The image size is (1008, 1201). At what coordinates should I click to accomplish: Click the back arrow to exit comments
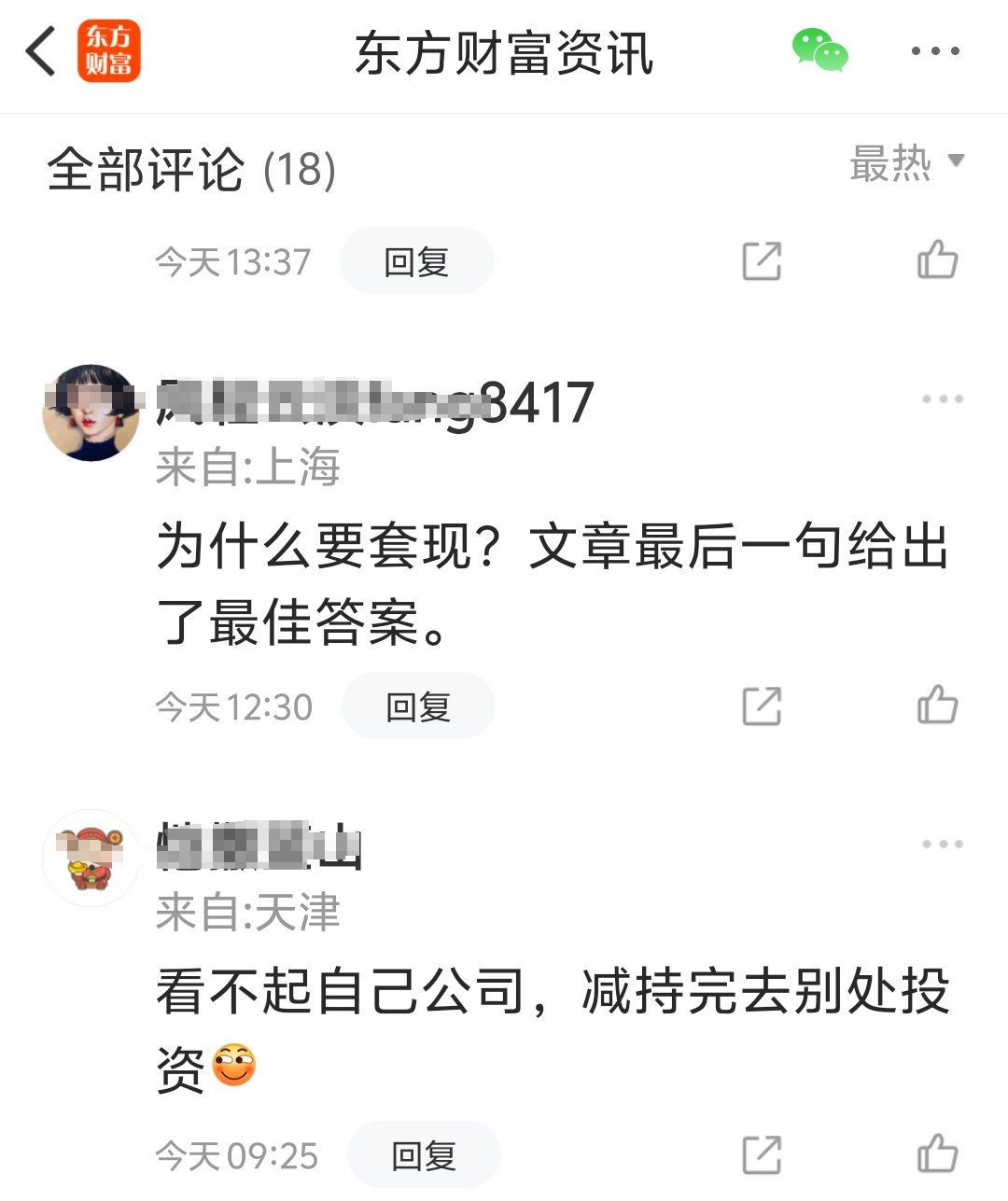(39, 53)
